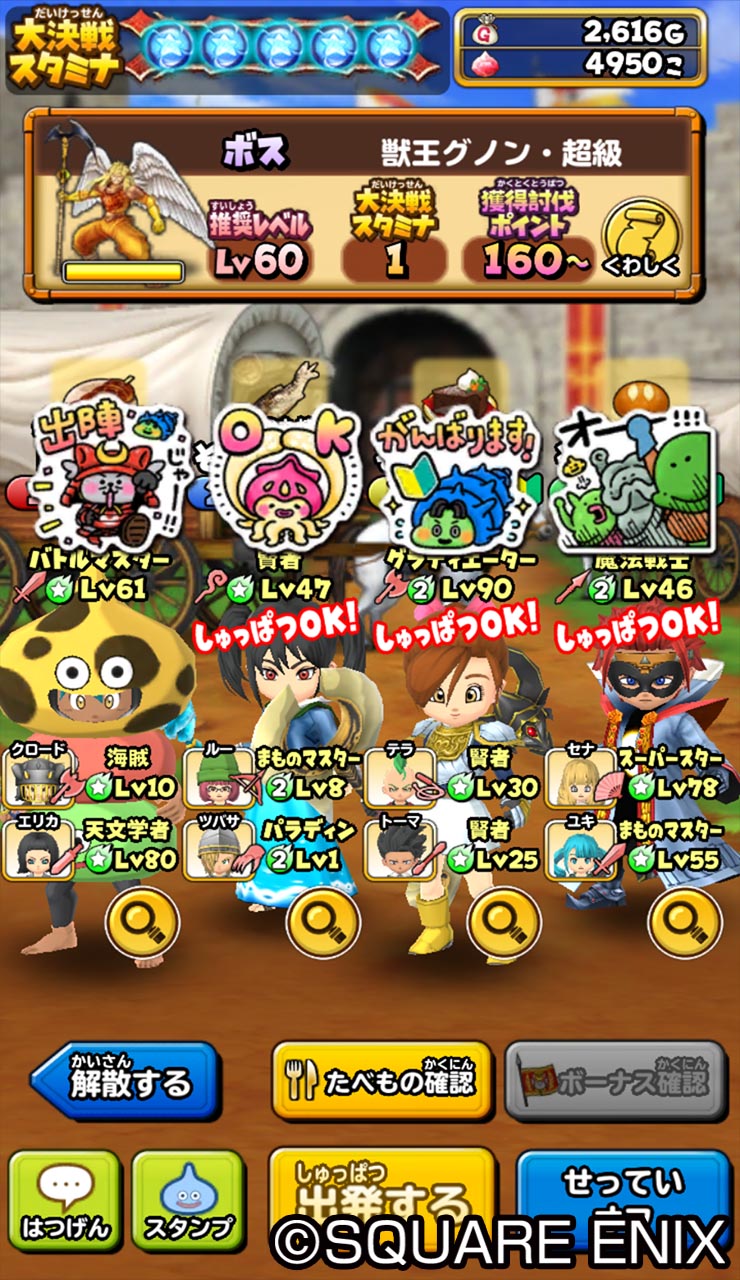Image resolution: width=740 pixels, height=1280 pixels.
Task: Open たべもの確認 food check
Action: tap(382, 1080)
